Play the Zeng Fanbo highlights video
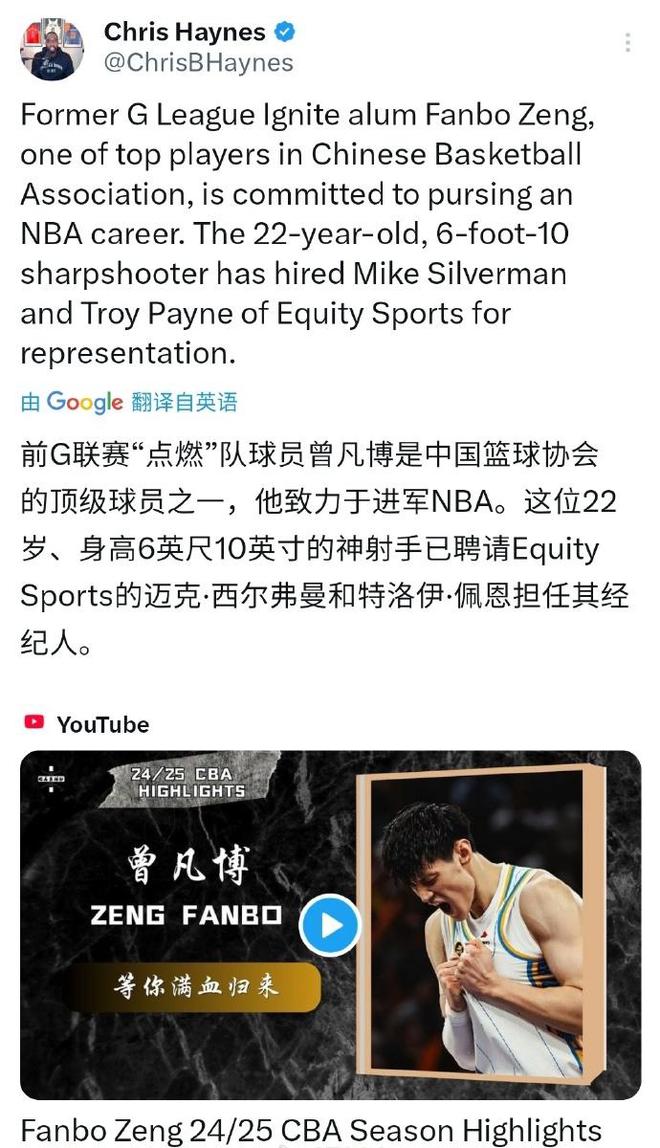The height and width of the screenshot is (1148, 660). point(329,925)
